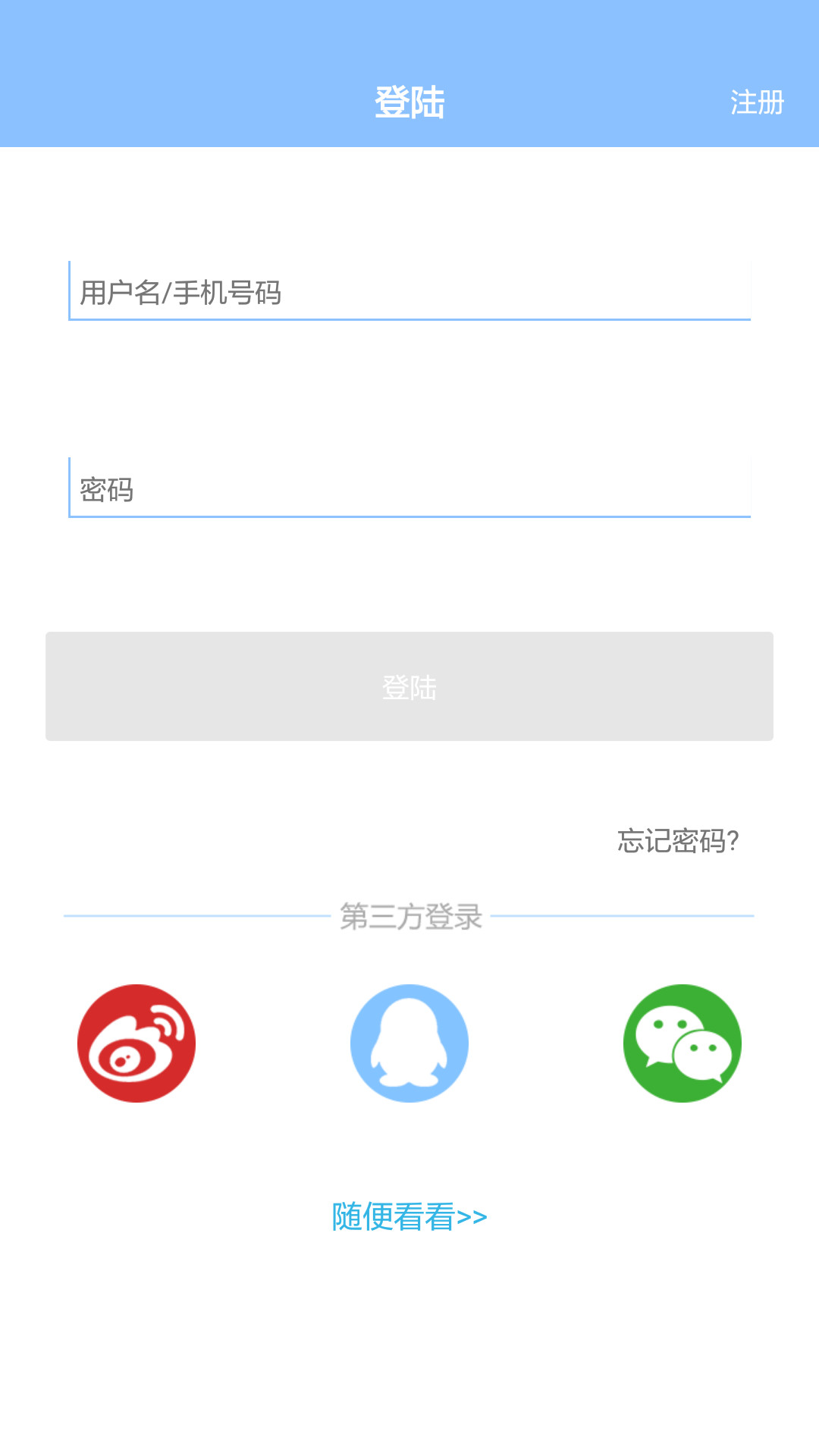This screenshot has width=819, height=1456.
Task: Click the 第三方登录 divider label
Action: click(409, 916)
